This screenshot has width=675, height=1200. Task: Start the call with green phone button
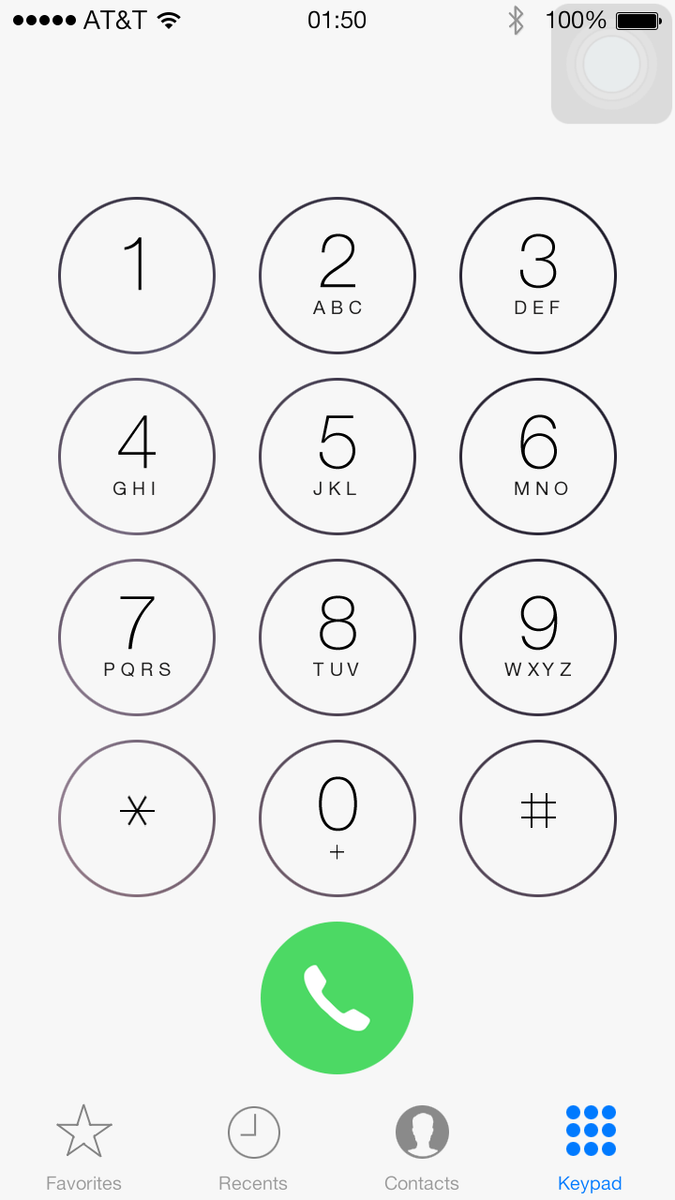[337, 998]
